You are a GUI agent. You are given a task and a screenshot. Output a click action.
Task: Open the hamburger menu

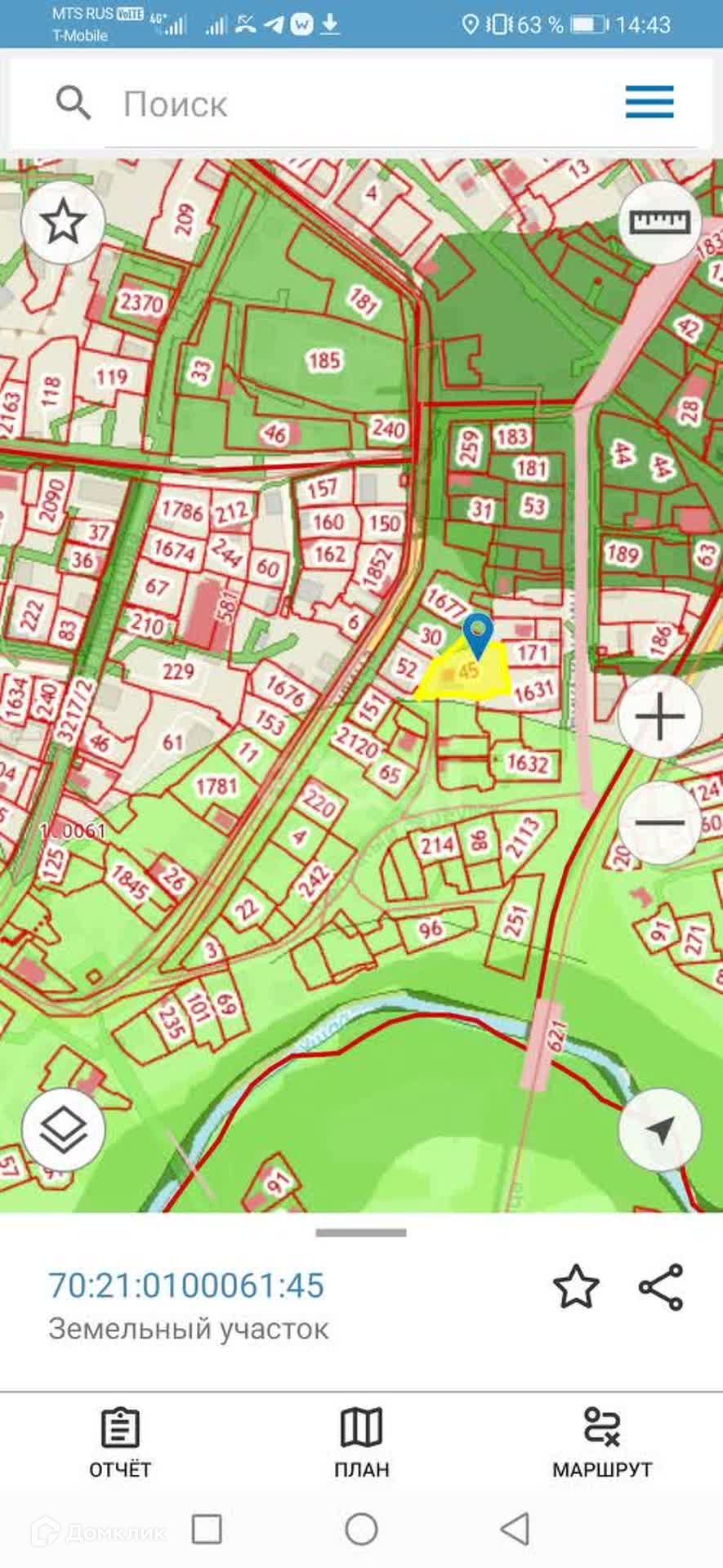tap(649, 103)
